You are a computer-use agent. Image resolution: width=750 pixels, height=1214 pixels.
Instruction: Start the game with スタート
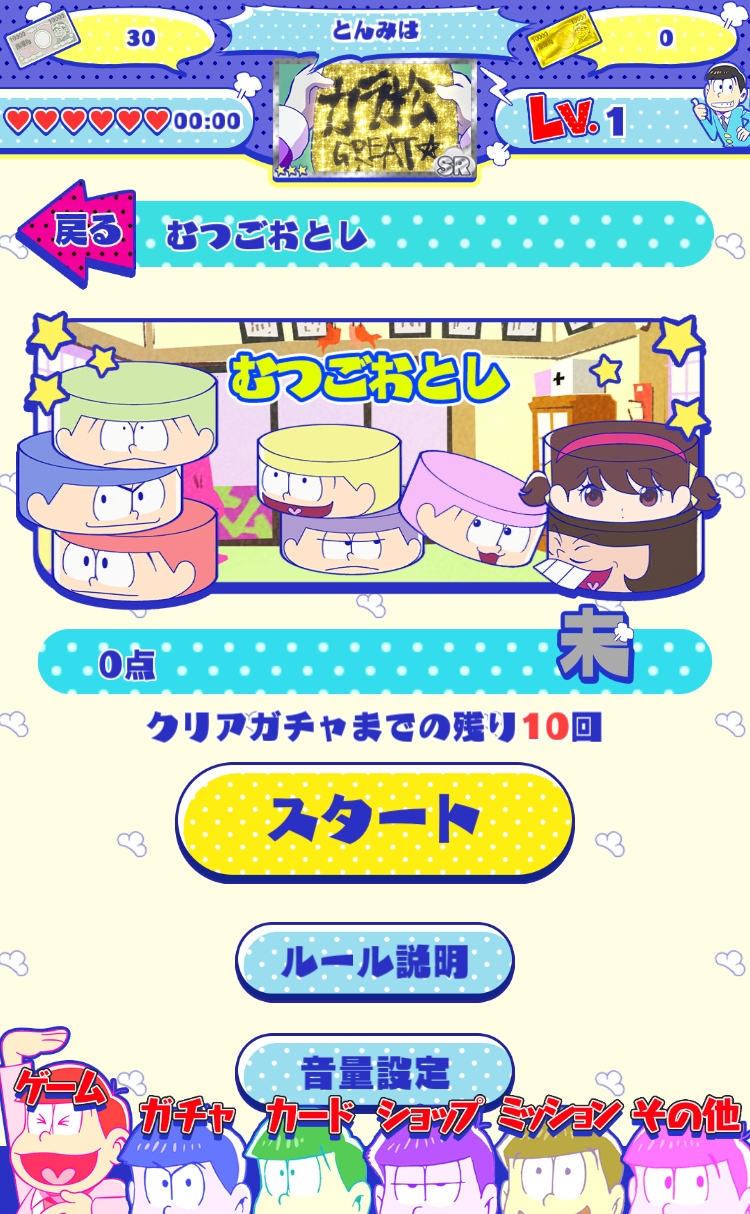pos(375,821)
